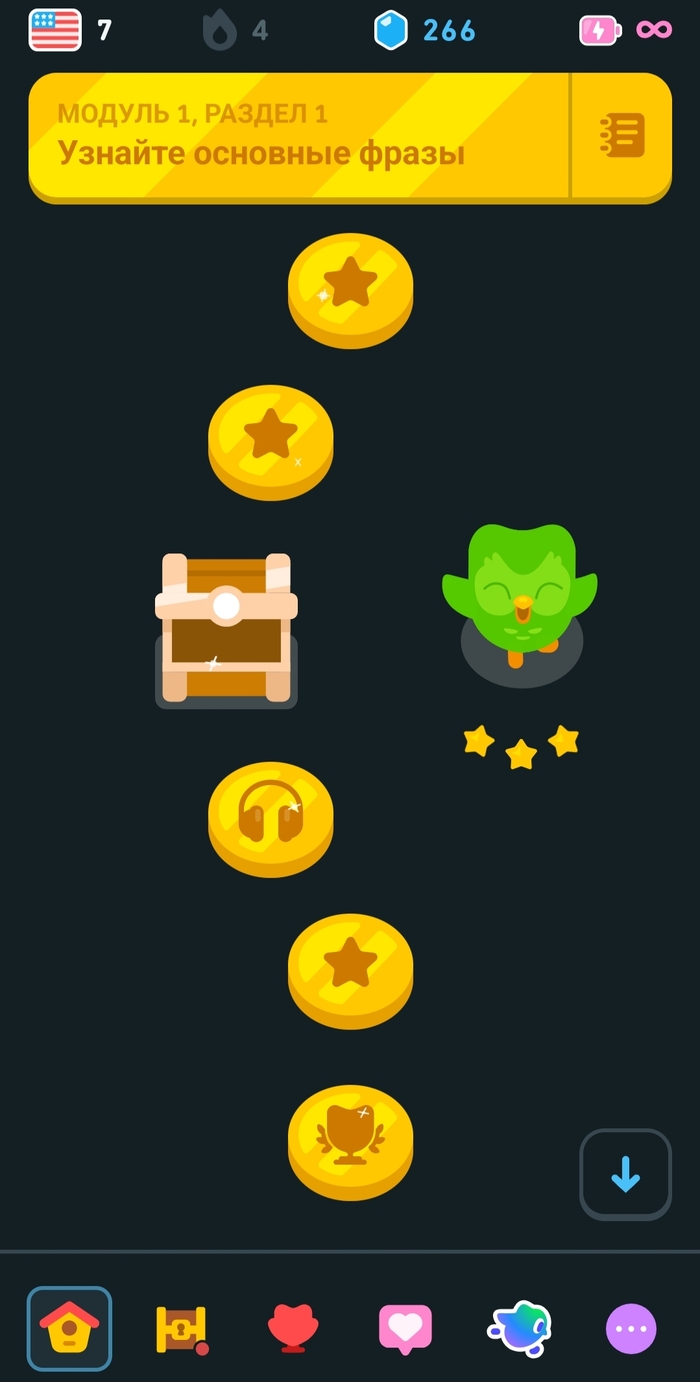The width and height of the screenshot is (700, 1382).
Task: Jump down with the blue arrow button
Action: coord(625,1174)
